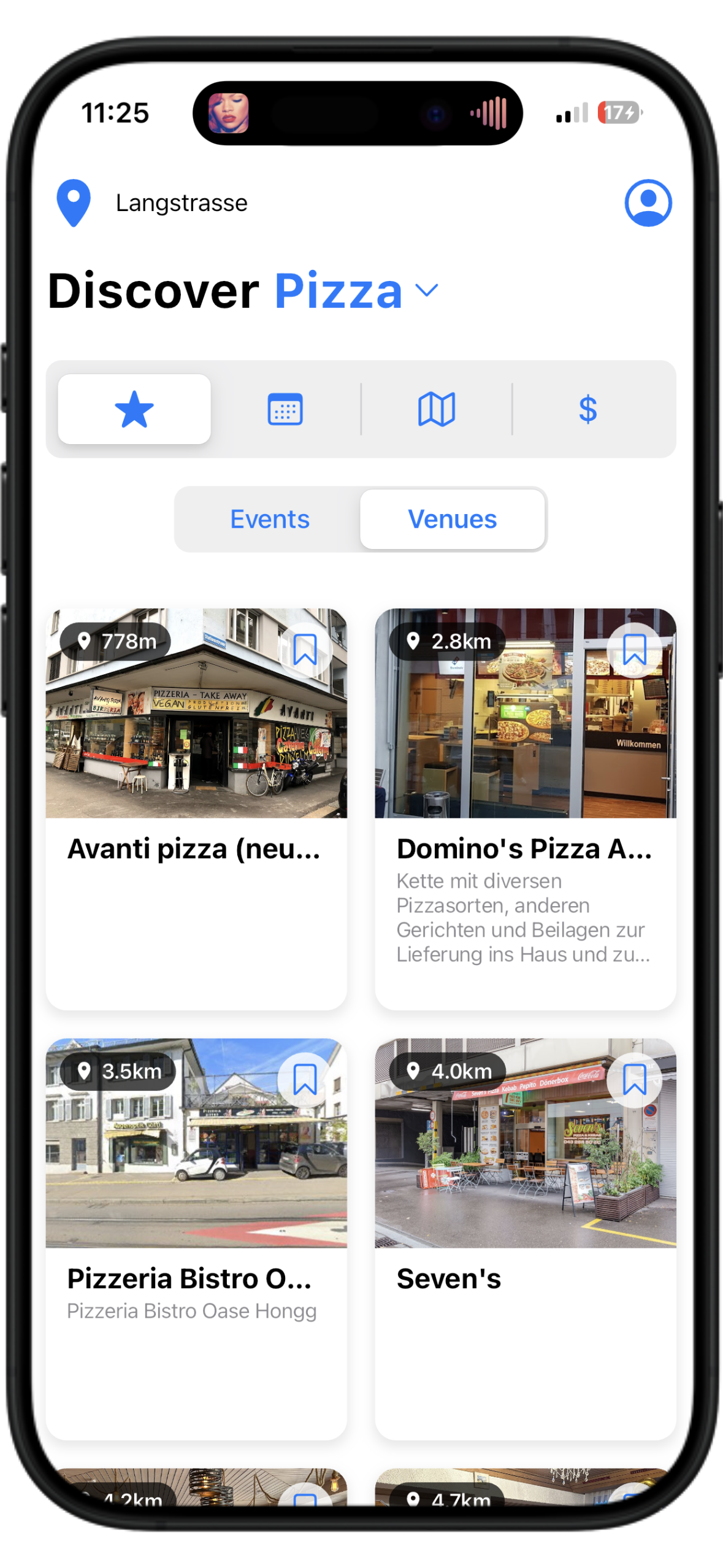Select the calendar filter
This screenshot has height=1568, width=723.
pyautogui.click(x=285, y=409)
